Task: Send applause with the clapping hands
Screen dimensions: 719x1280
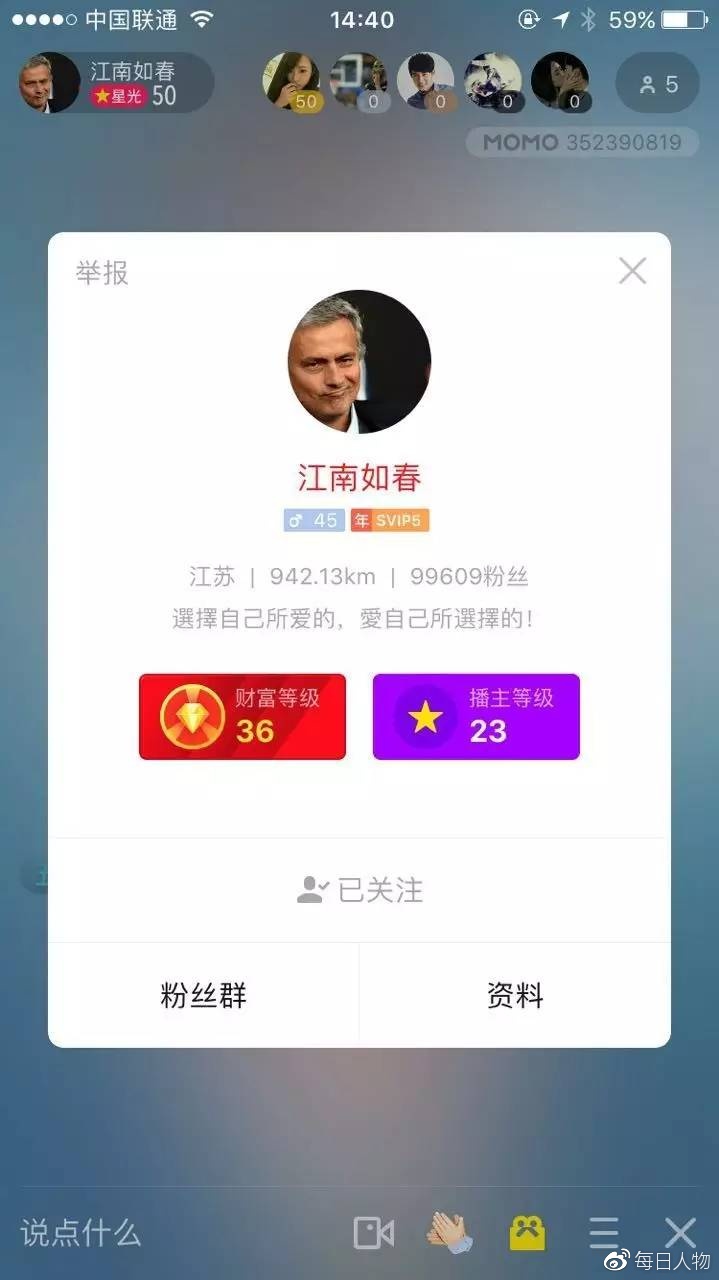Action: (x=450, y=1232)
